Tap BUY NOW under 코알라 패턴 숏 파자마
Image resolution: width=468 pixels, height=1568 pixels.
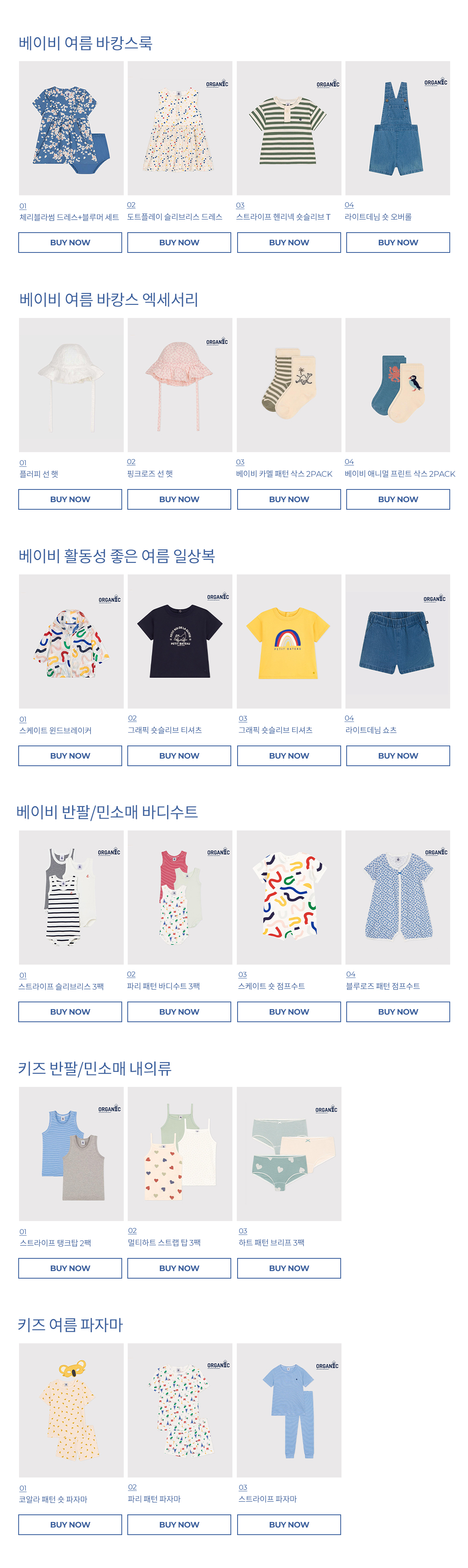70,1524
